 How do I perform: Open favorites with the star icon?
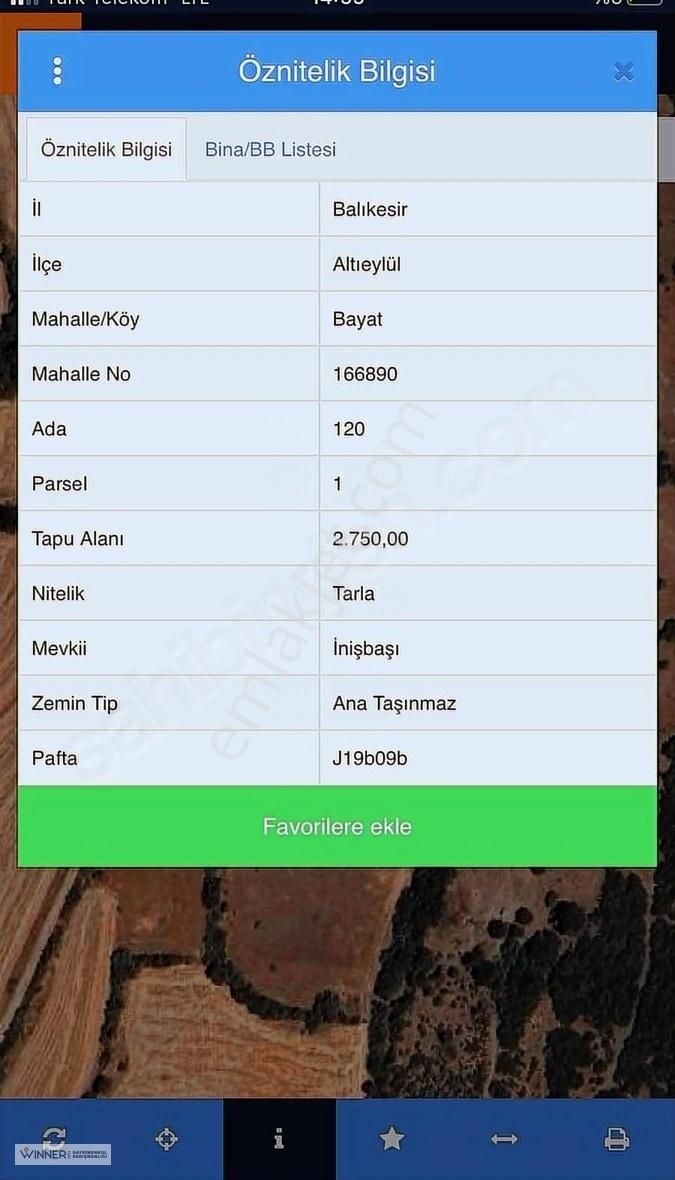[392, 1138]
